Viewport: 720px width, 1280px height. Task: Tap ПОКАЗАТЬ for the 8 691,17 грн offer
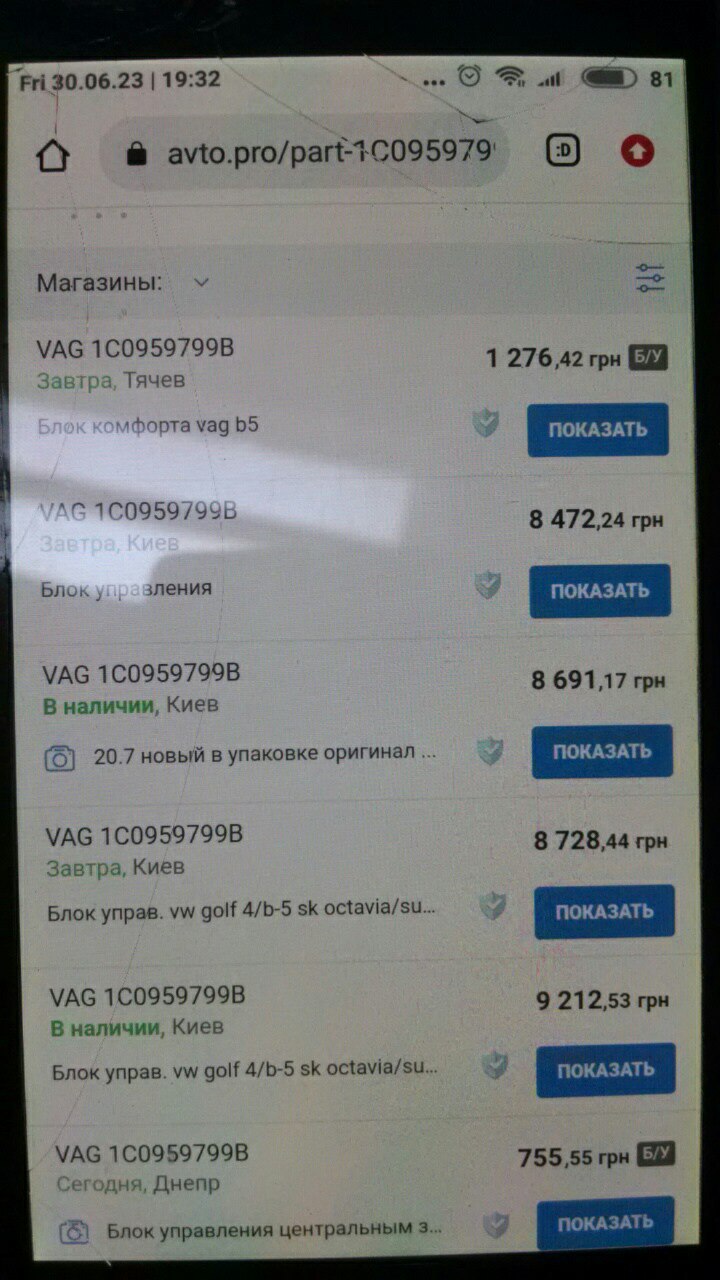[602, 751]
